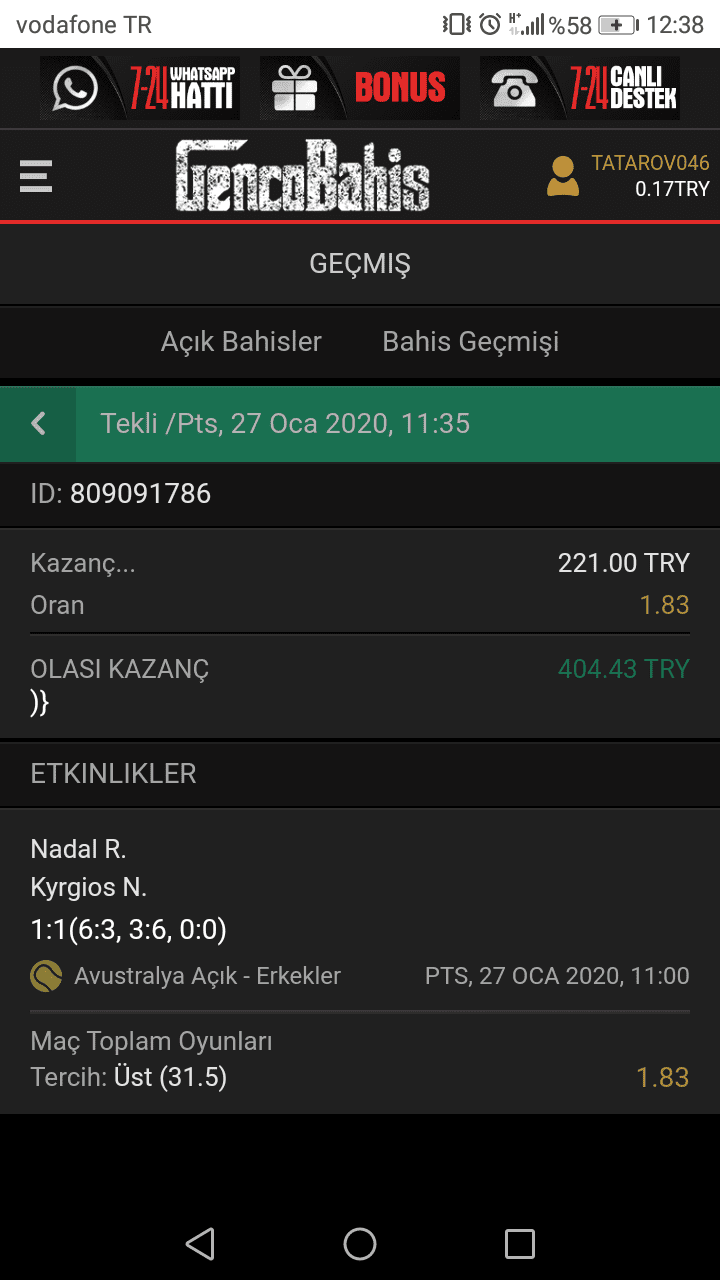Open the TATAROV046 account profile
720x1280 pixels.
pyautogui.click(x=628, y=176)
